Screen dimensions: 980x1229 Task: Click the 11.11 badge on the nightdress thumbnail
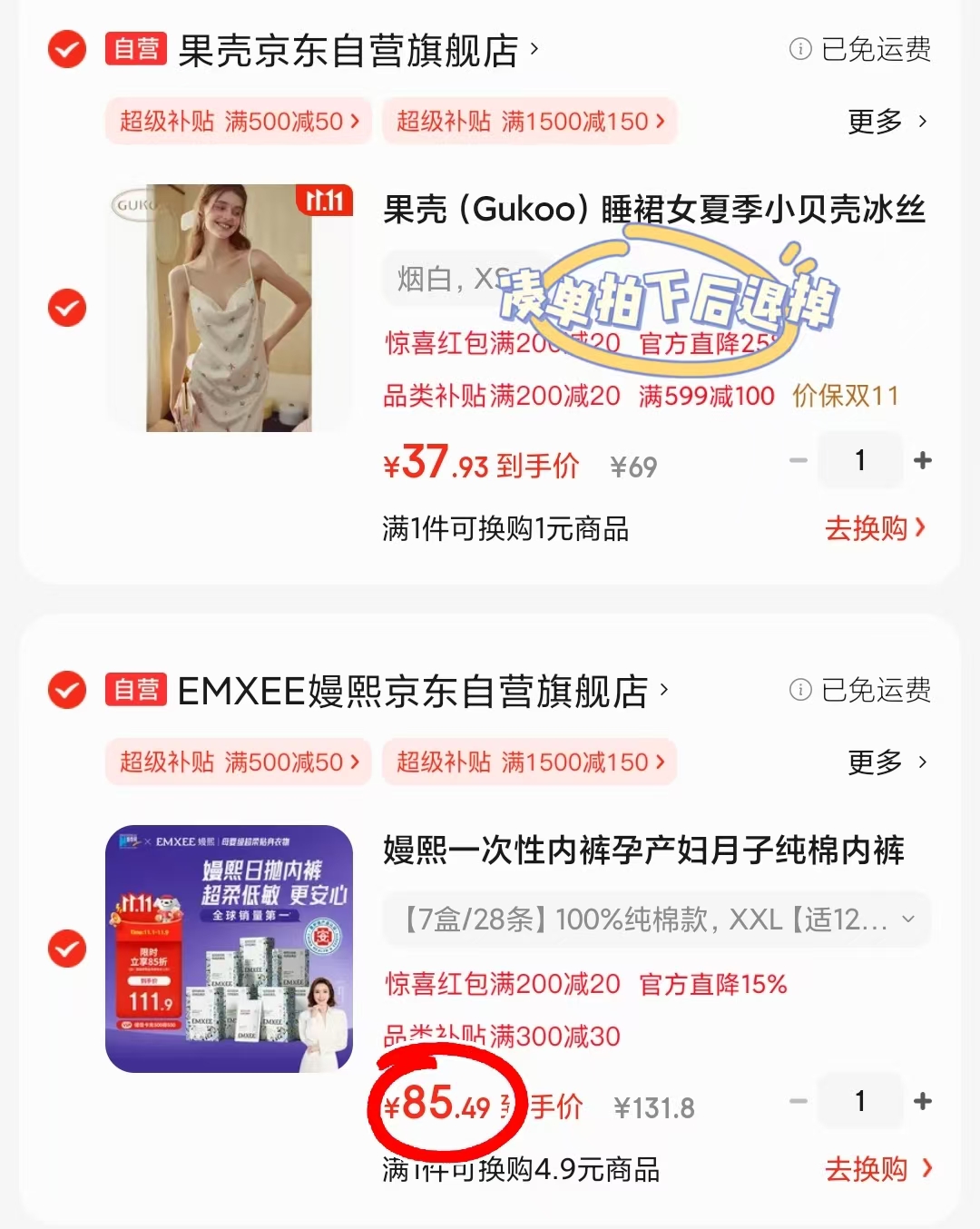pos(327,202)
